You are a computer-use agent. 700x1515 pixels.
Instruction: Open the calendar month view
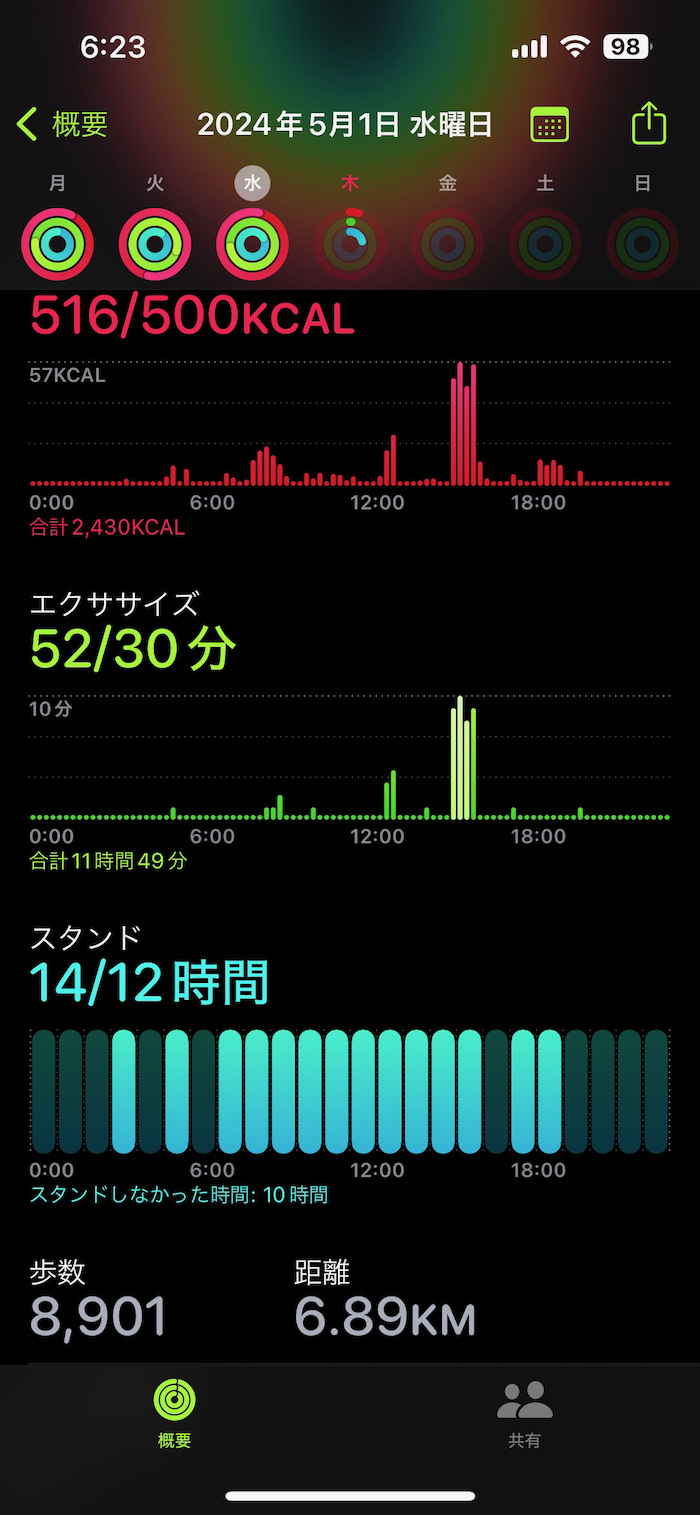549,125
